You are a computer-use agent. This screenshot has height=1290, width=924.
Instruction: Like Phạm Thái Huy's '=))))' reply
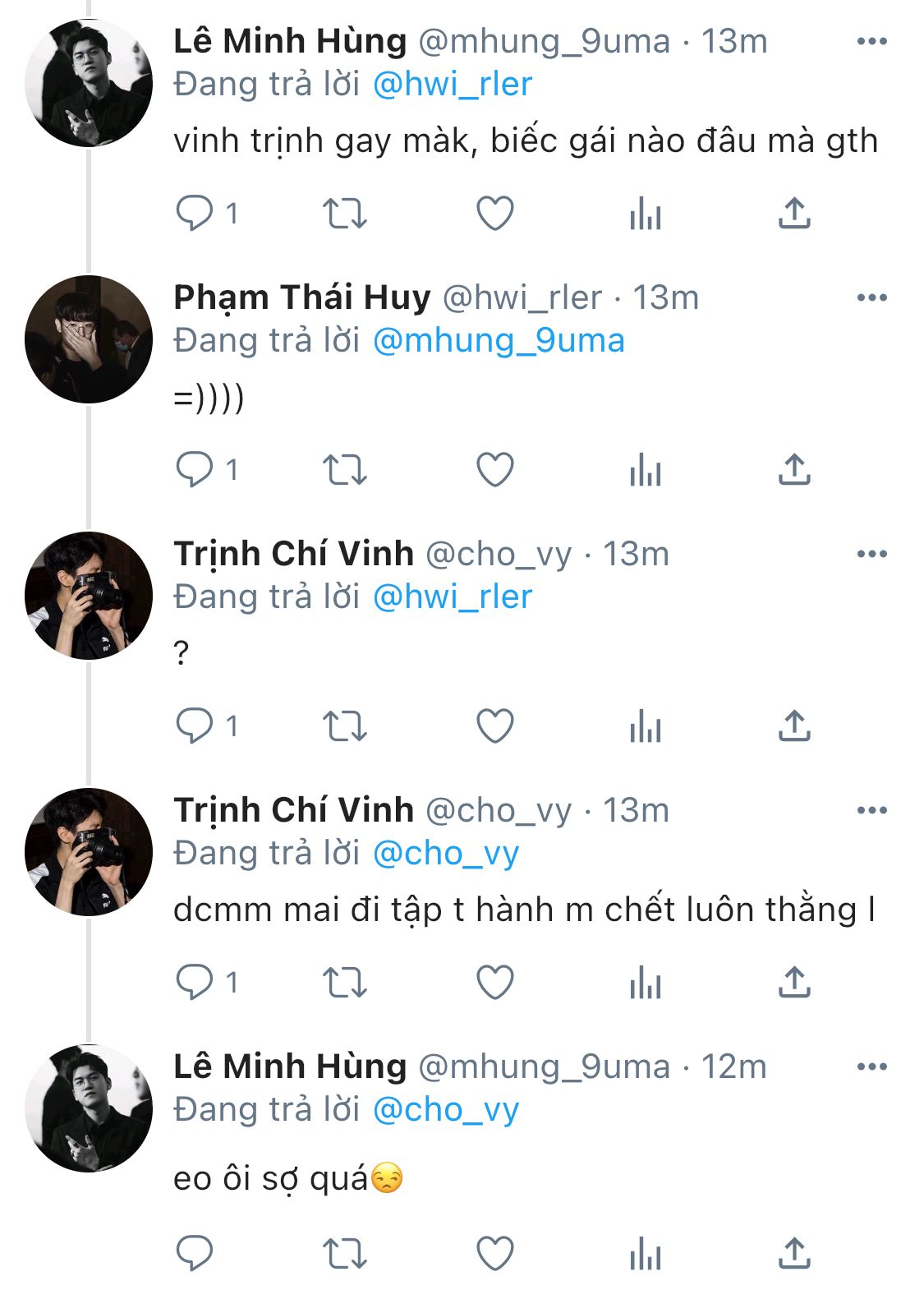pyautogui.click(x=495, y=470)
